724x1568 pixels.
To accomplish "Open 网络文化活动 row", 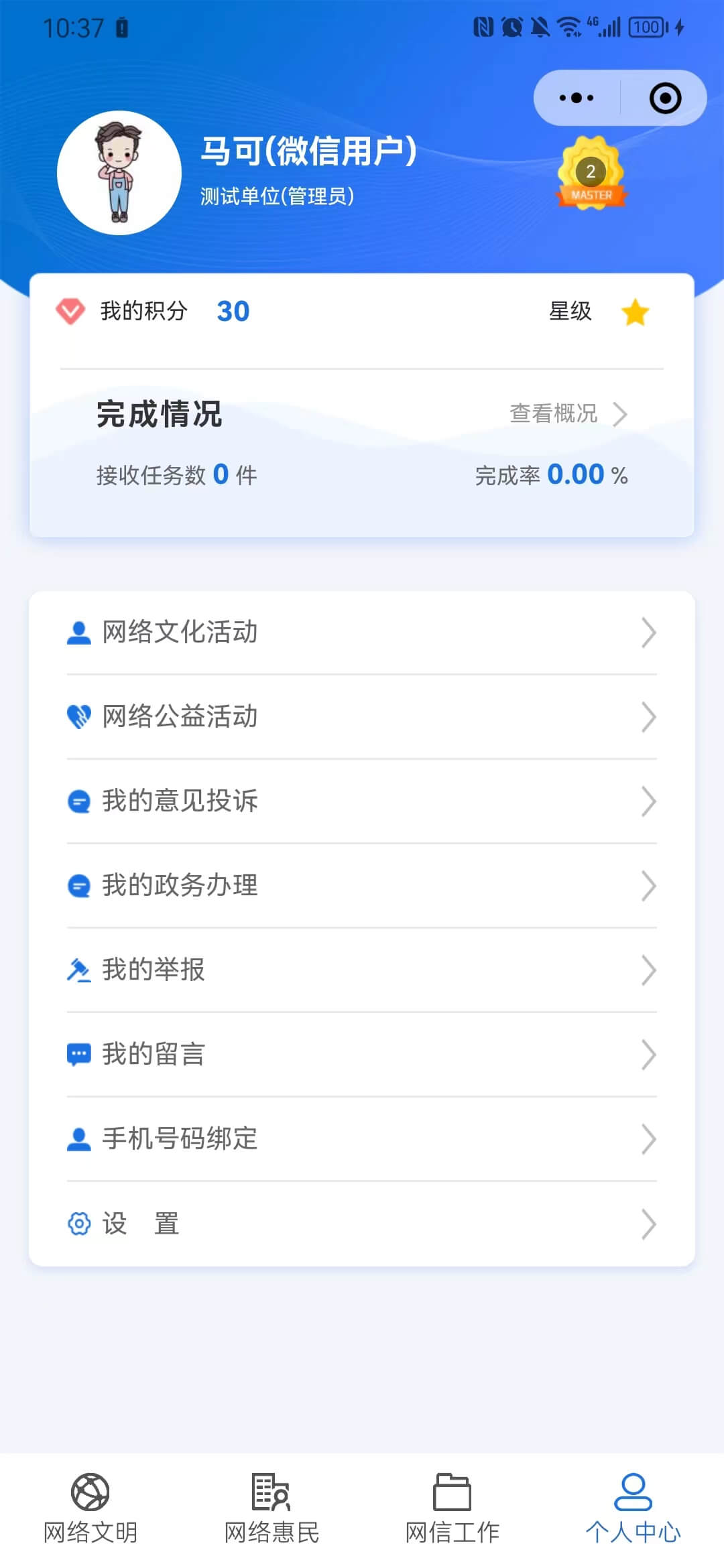I will click(x=362, y=633).
